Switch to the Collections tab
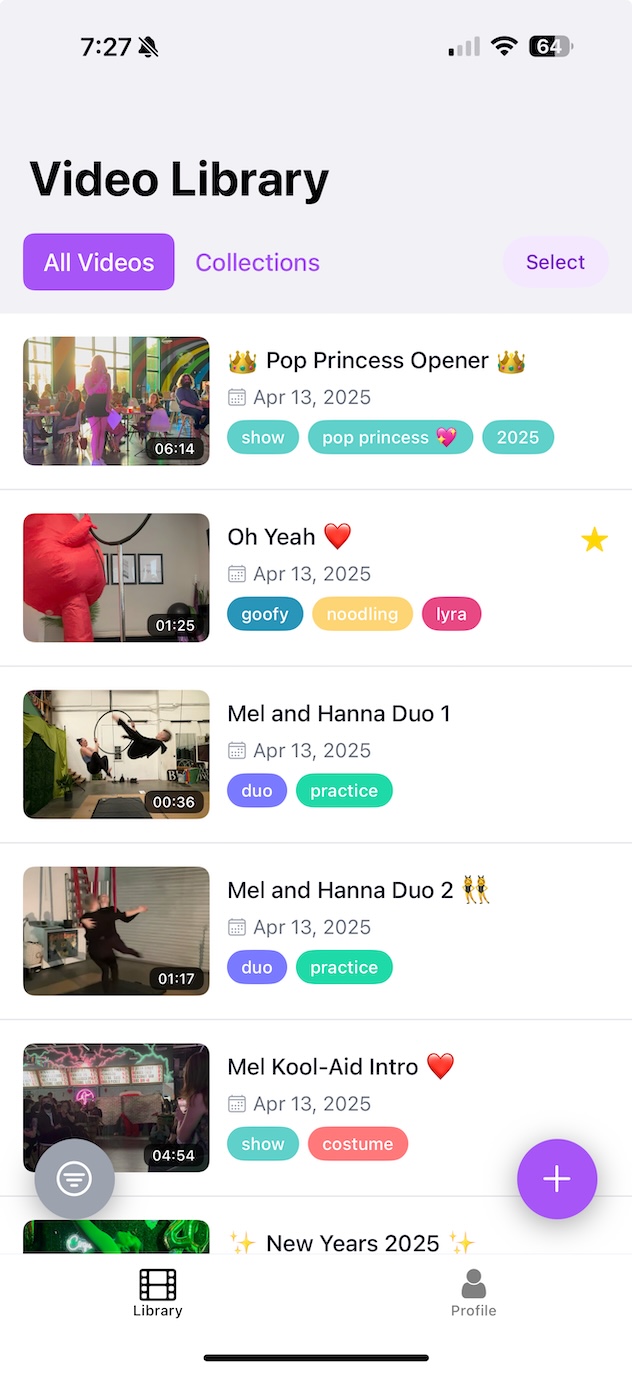This screenshot has width=632, height=1373. pyautogui.click(x=257, y=262)
